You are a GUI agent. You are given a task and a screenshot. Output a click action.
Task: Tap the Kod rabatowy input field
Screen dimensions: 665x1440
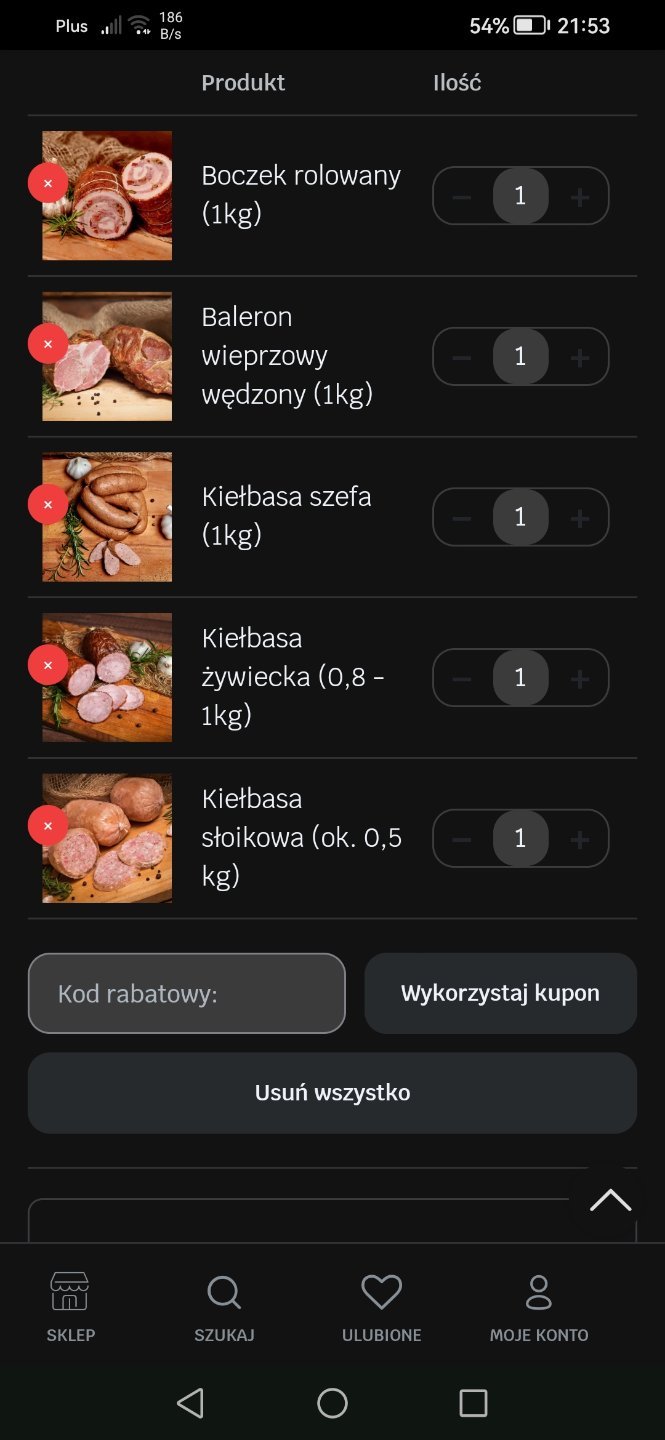point(187,993)
